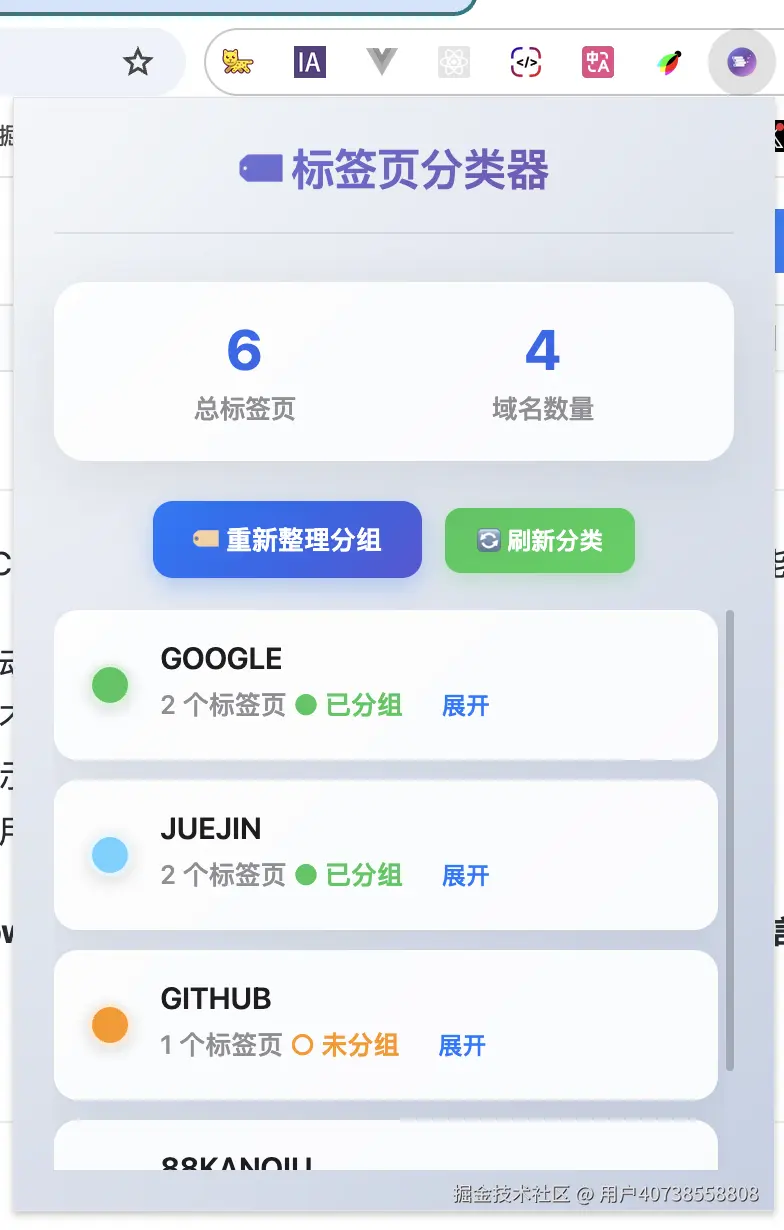Bookmark this page with the star icon
Image resolution: width=784 pixels, height=1230 pixels.
[x=137, y=63]
